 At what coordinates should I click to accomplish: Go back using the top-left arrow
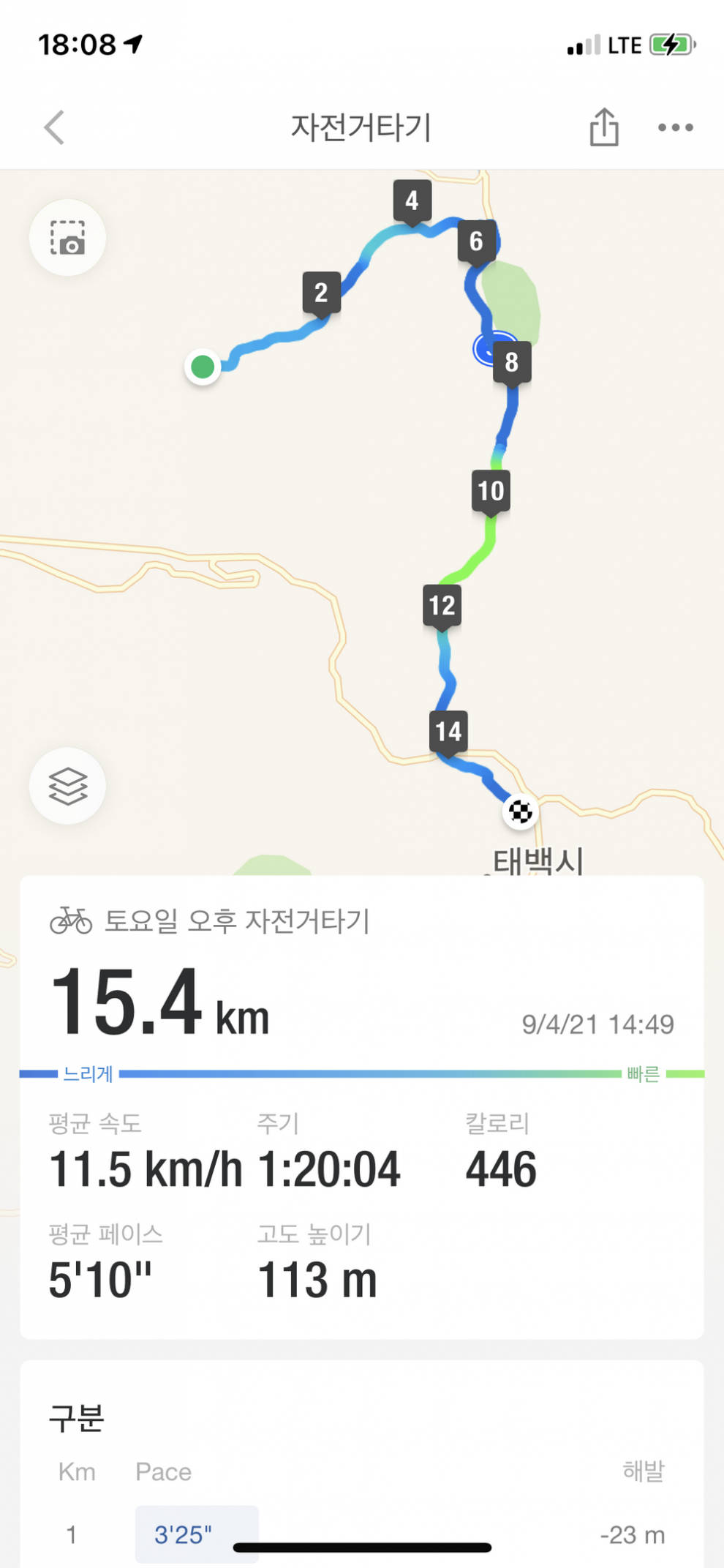pos(55,128)
